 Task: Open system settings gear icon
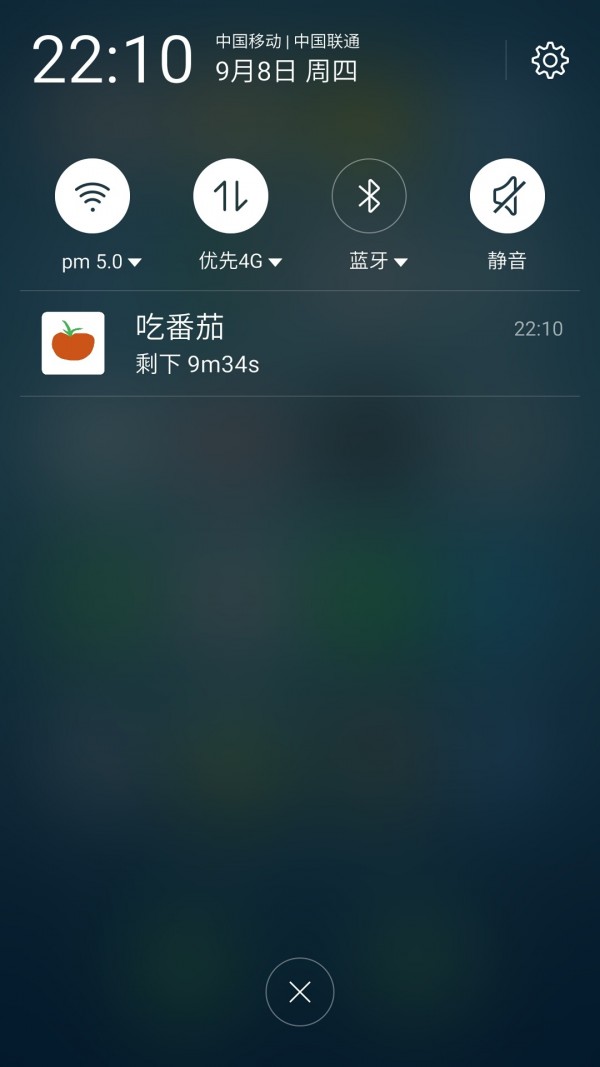coord(549,61)
